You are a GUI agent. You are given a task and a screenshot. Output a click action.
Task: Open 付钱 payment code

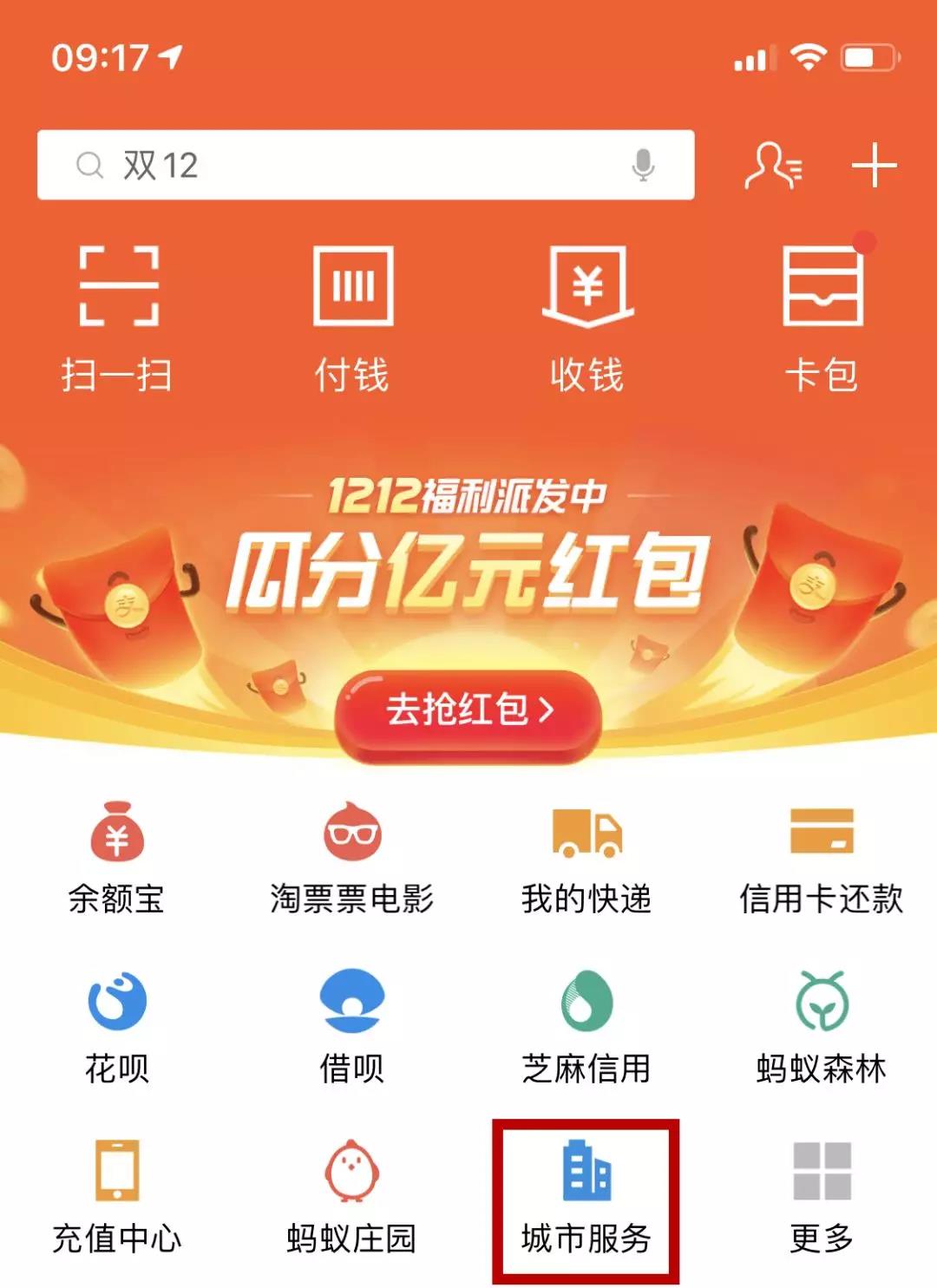click(x=352, y=317)
